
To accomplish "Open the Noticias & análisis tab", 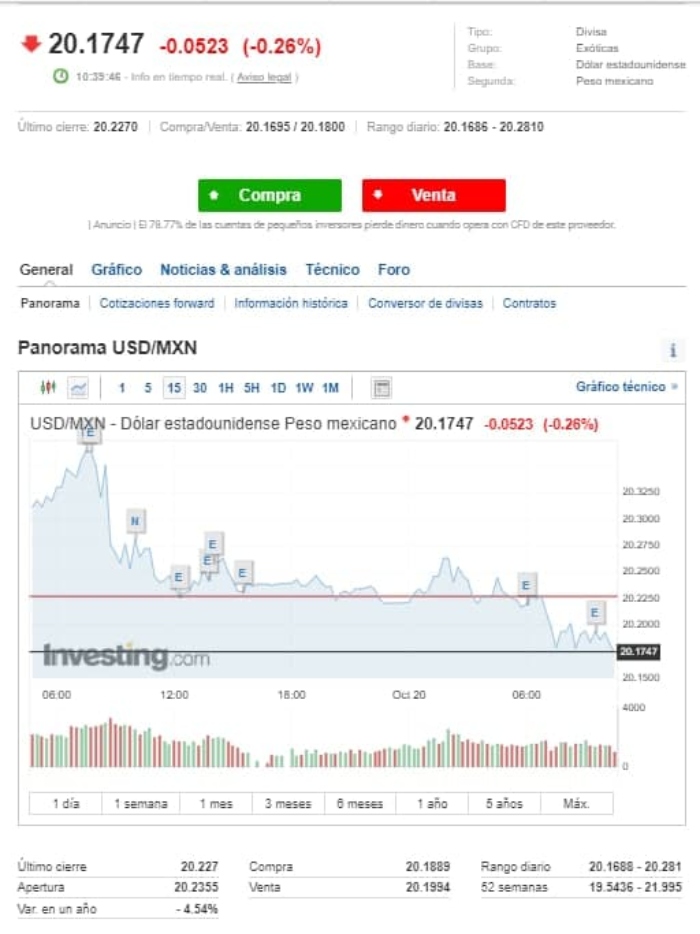I will [x=223, y=269].
